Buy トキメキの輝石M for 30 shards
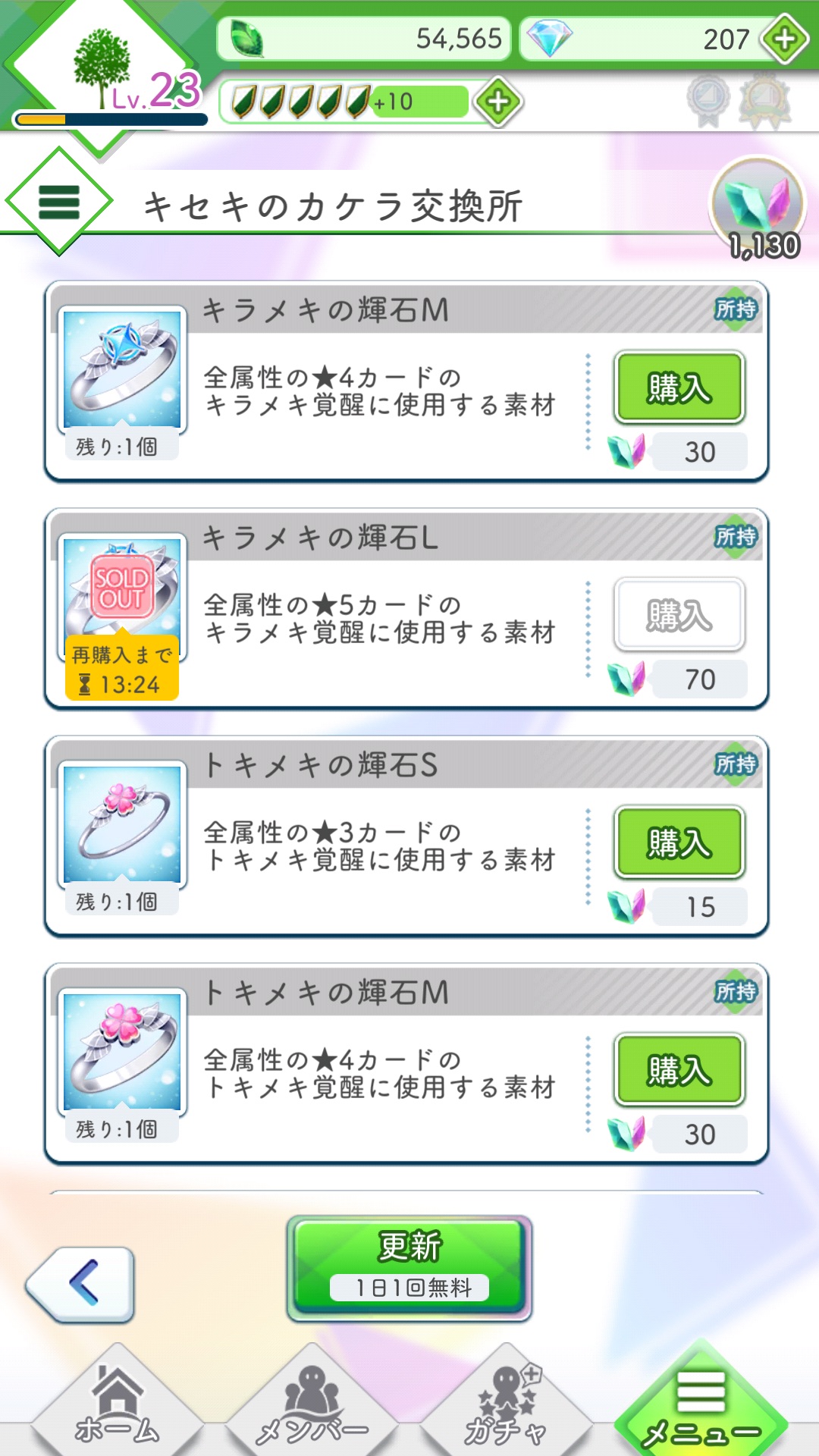This screenshot has width=819, height=1456. click(679, 1070)
